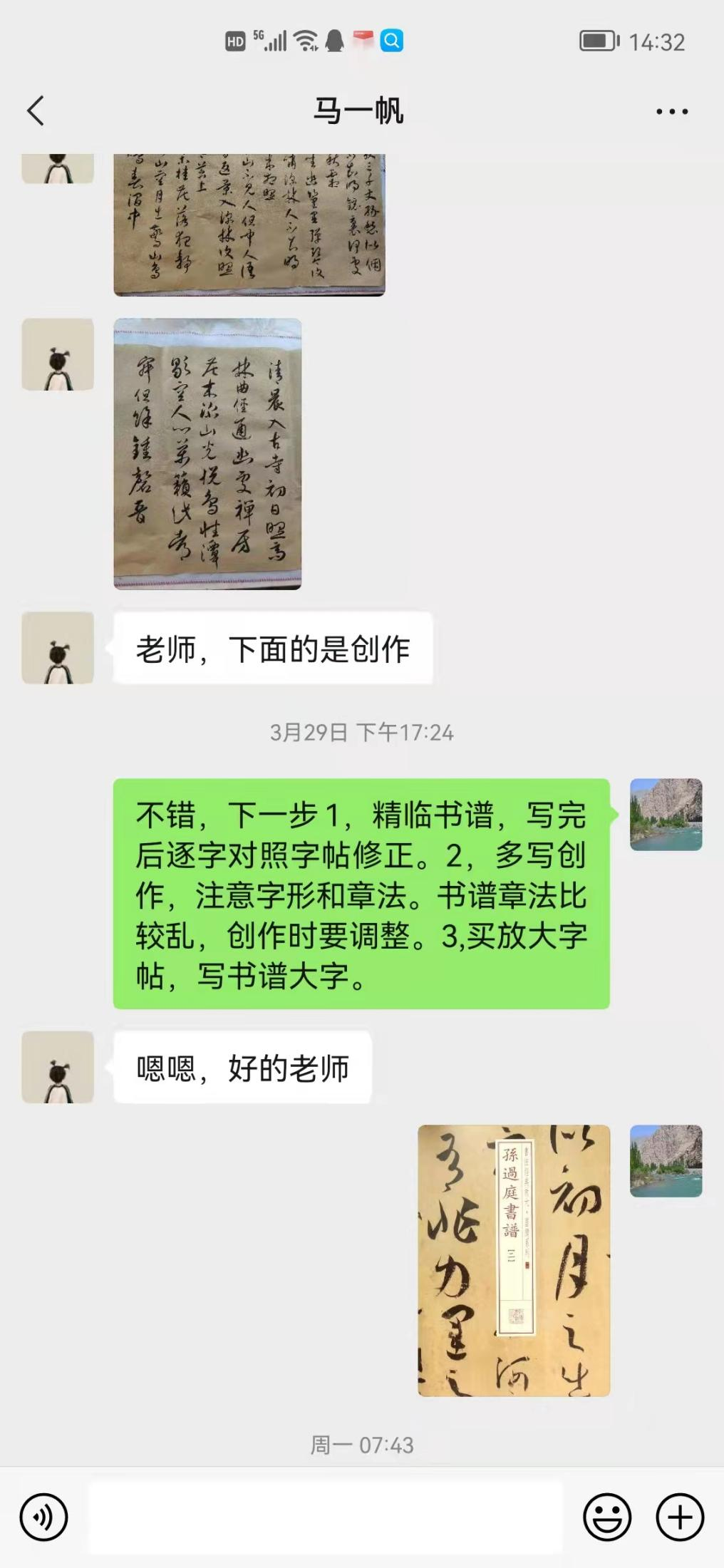Tap my landscape avatar beside the green message
Screen dimensions: 724x1568
(x=666, y=815)
